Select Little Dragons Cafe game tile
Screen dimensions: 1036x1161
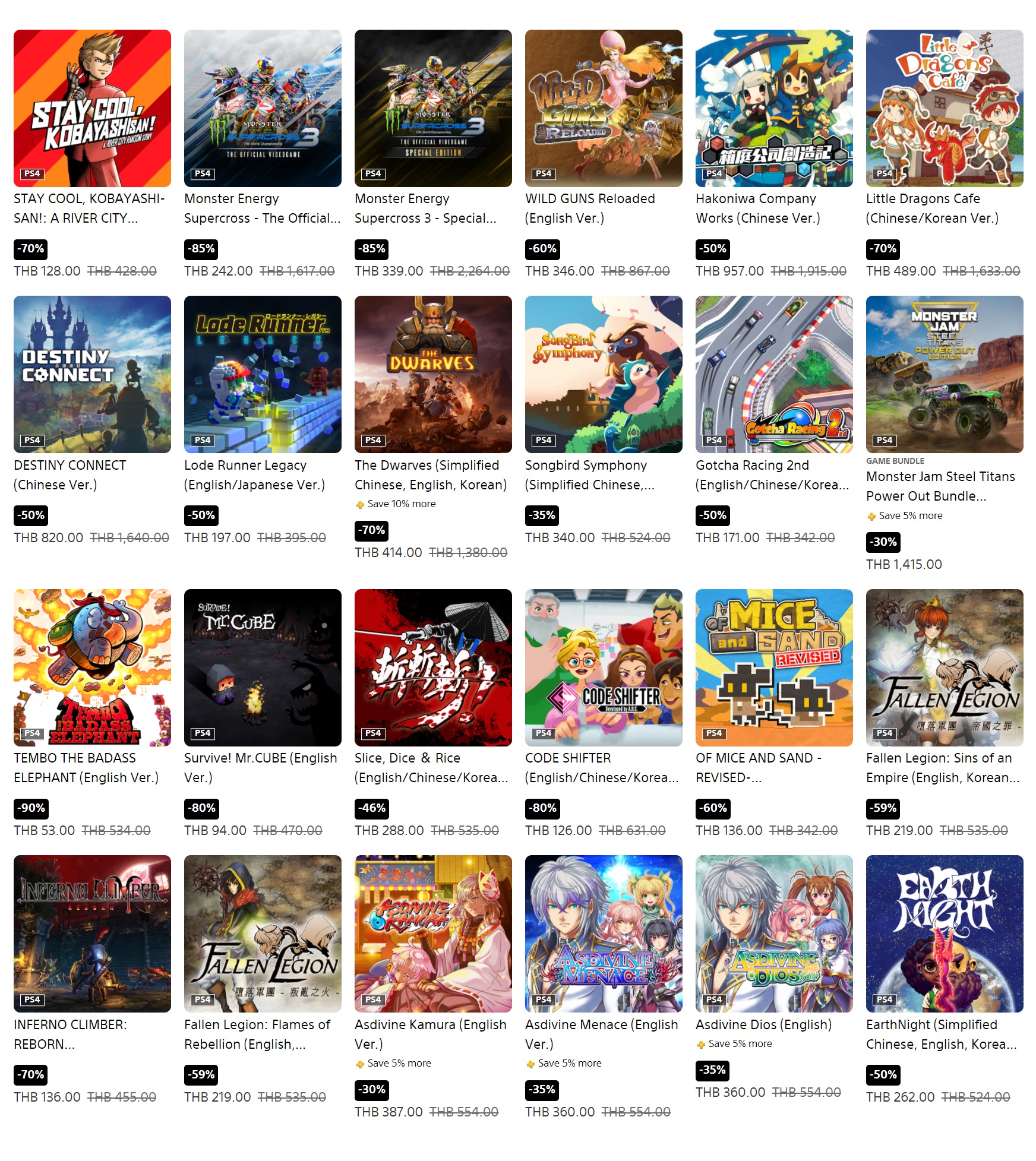tap(945, 108)
